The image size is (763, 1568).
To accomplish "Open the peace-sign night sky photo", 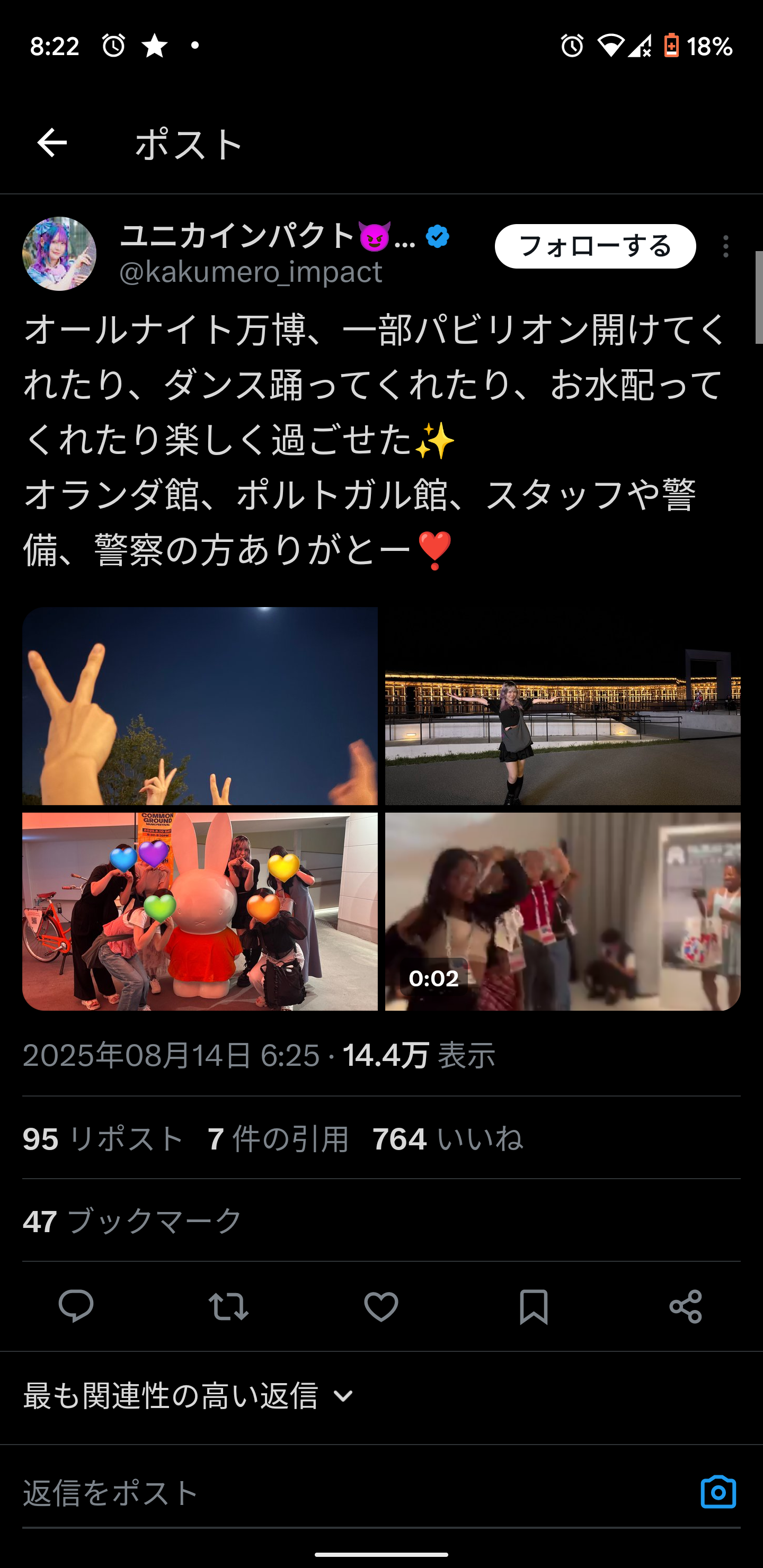I will [x=200, y=706].
